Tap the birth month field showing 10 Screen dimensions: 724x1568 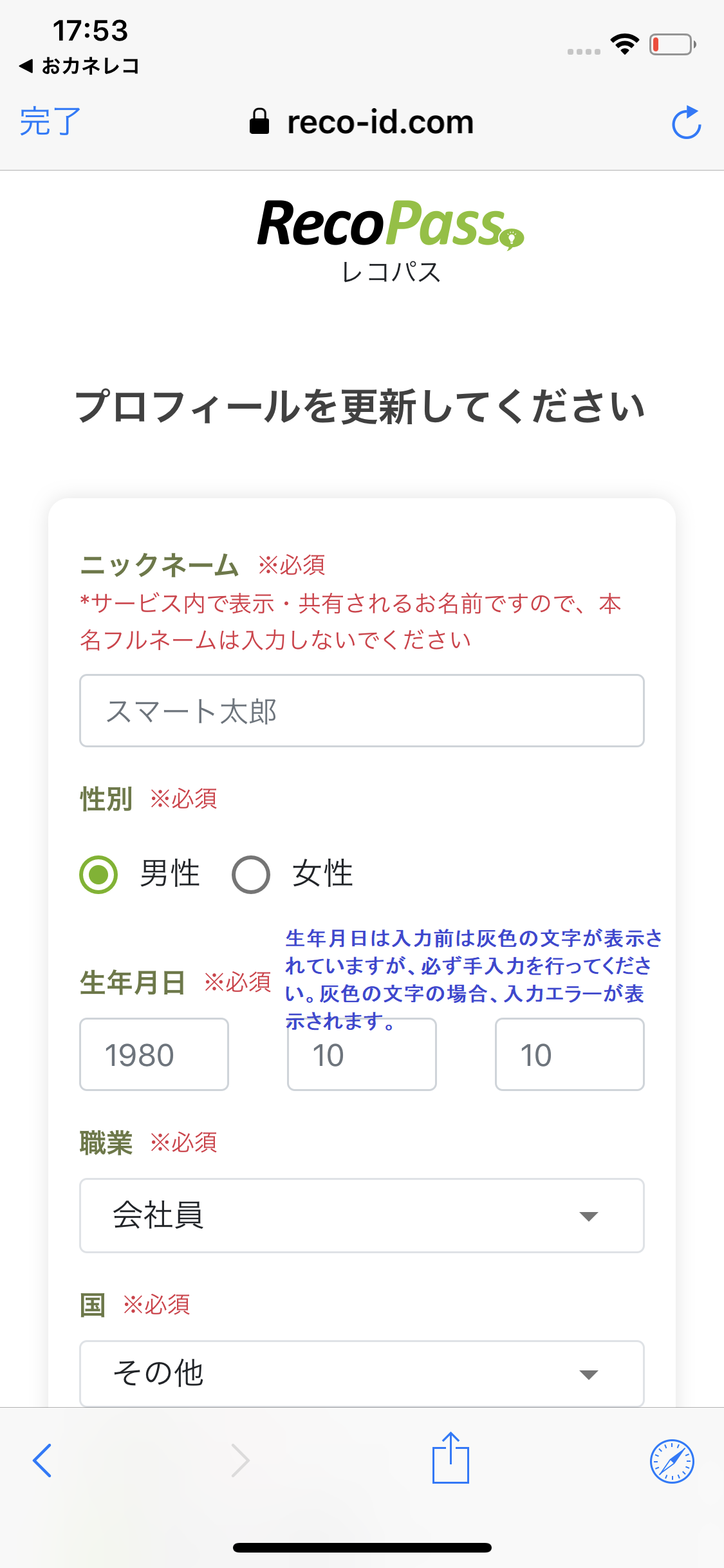point(362,1054)
